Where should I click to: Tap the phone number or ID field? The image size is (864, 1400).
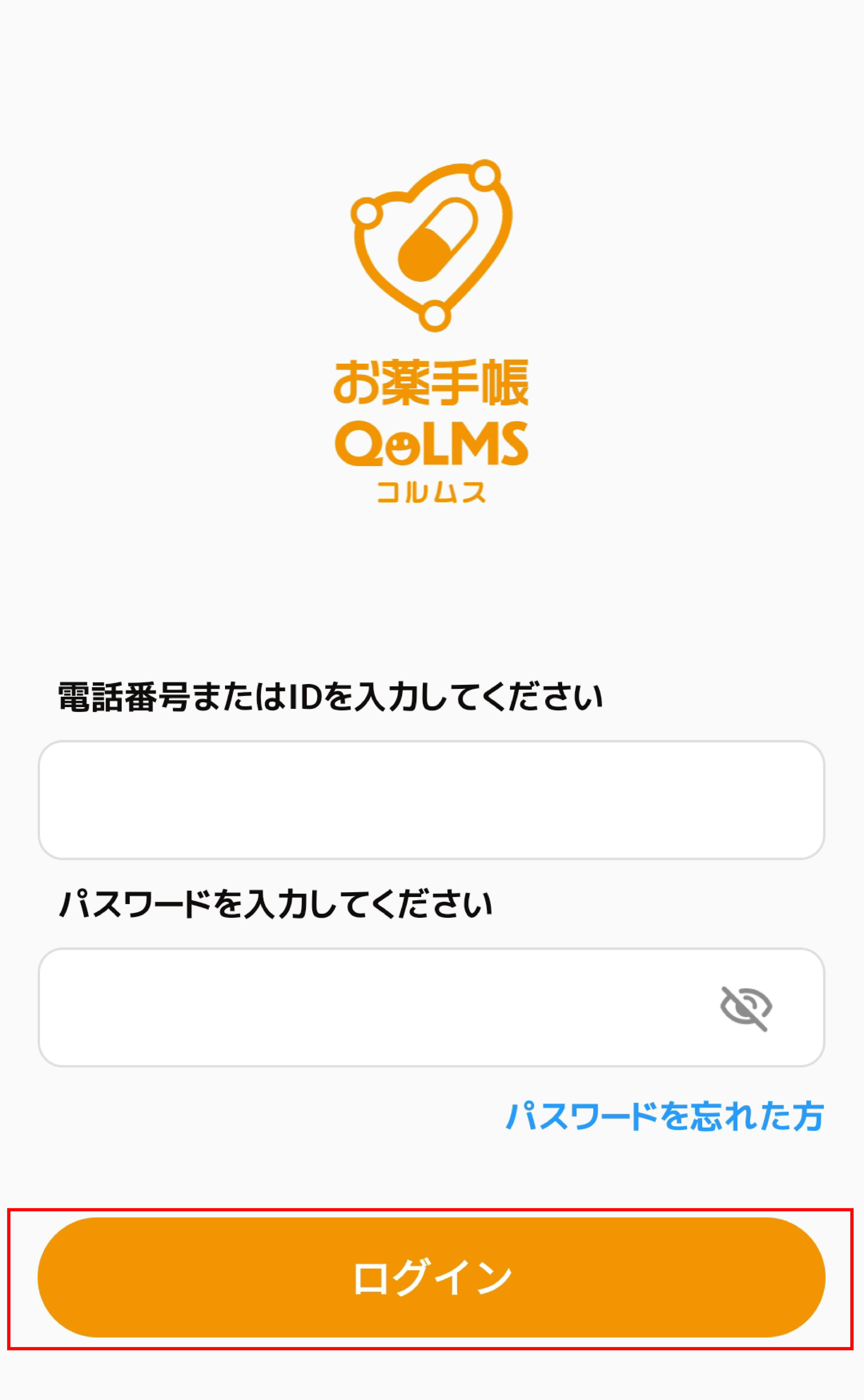coord(431,800)
